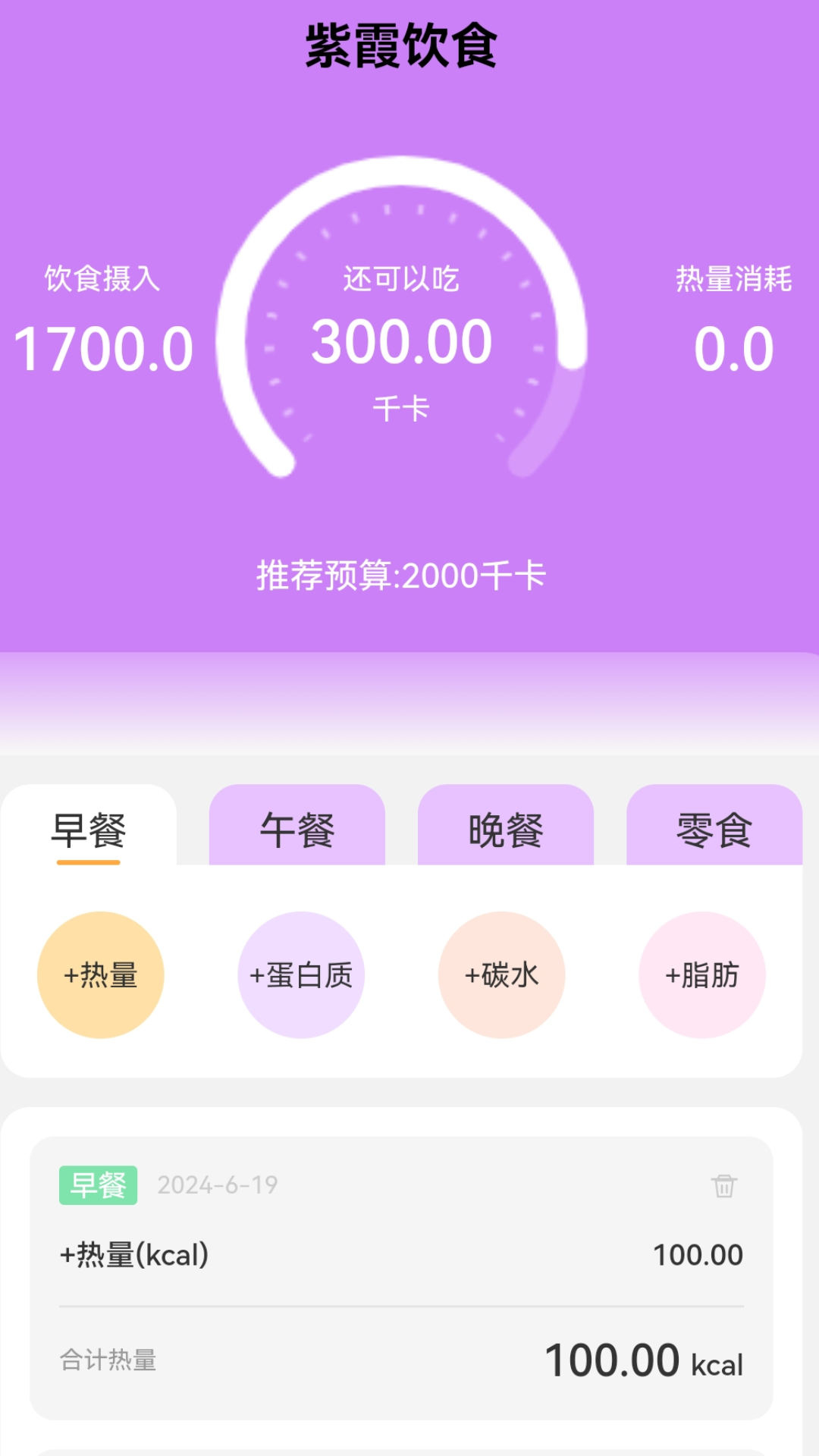Viewport: 819px width, 1456px height.
Task: Tap the +蛋白质 circle to add protein
Action: [300, 974]
